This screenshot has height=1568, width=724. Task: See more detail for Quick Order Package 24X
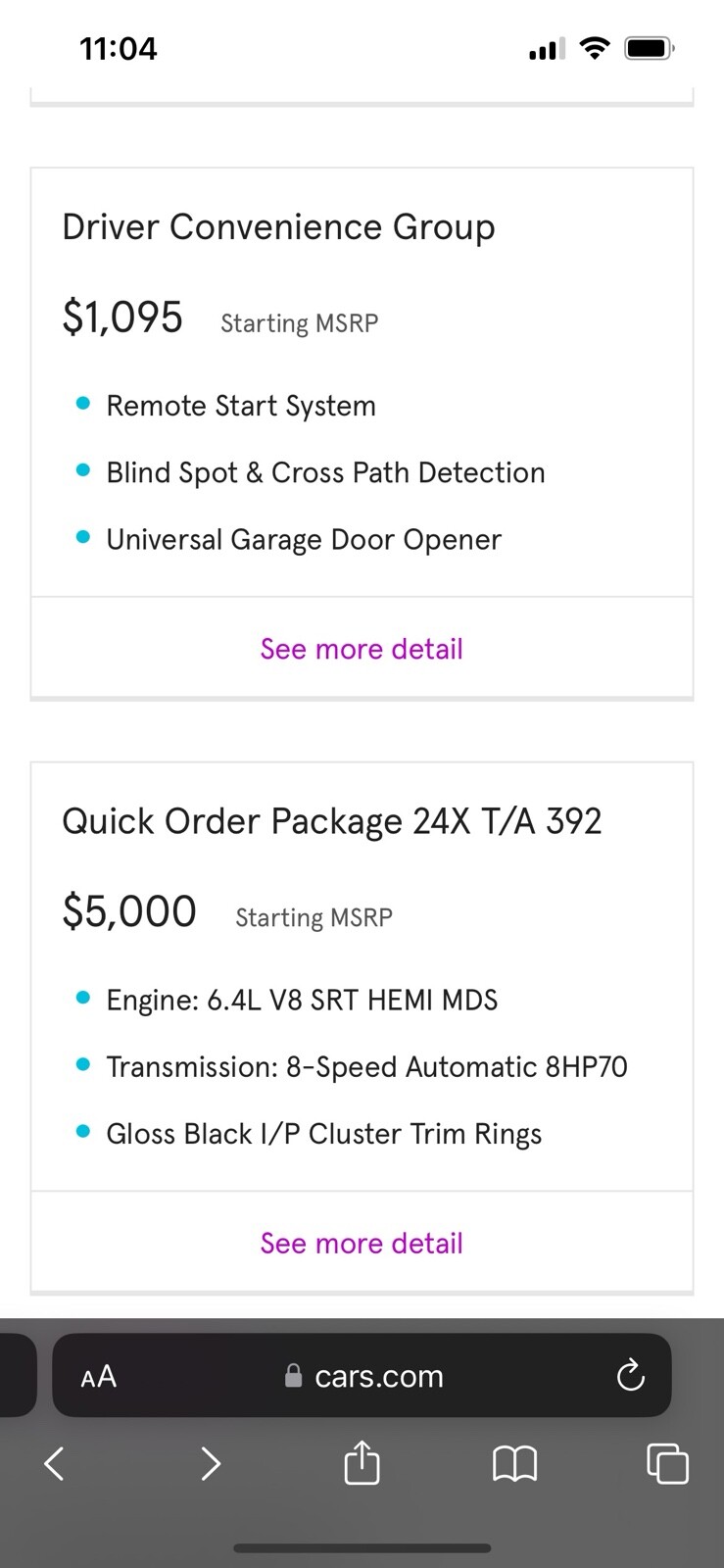click(362, 1243)
